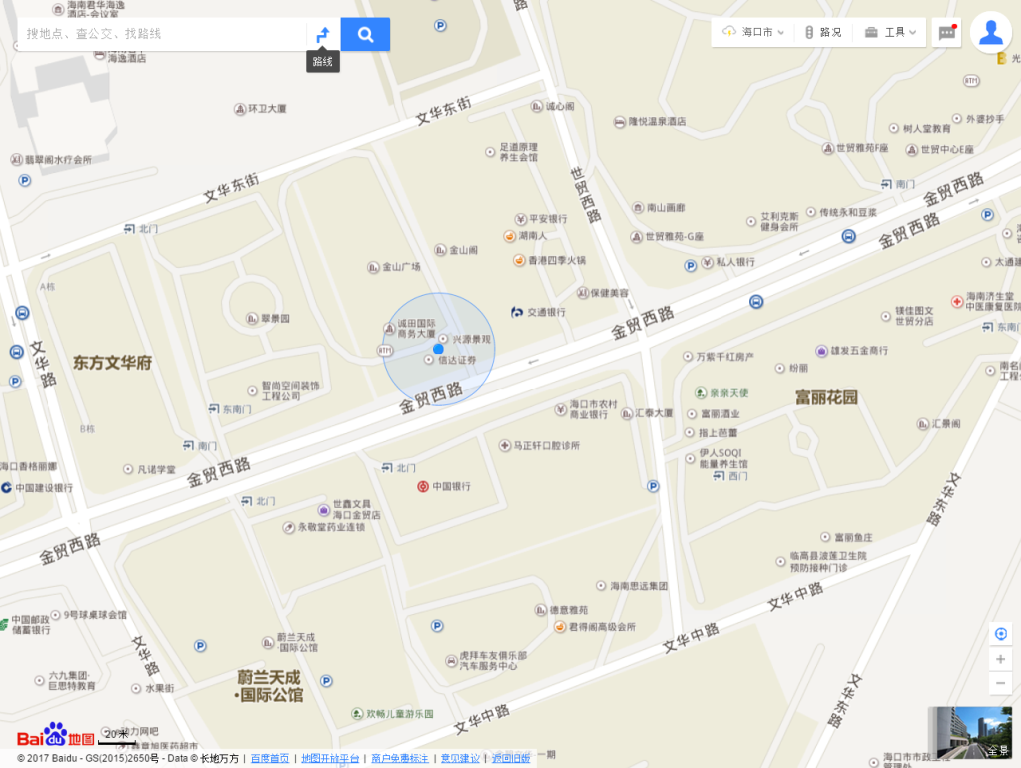This screenshot has width=1021, height=768.
Task: Zoom out with the minus button
Action: click(x=1000, y=683)
